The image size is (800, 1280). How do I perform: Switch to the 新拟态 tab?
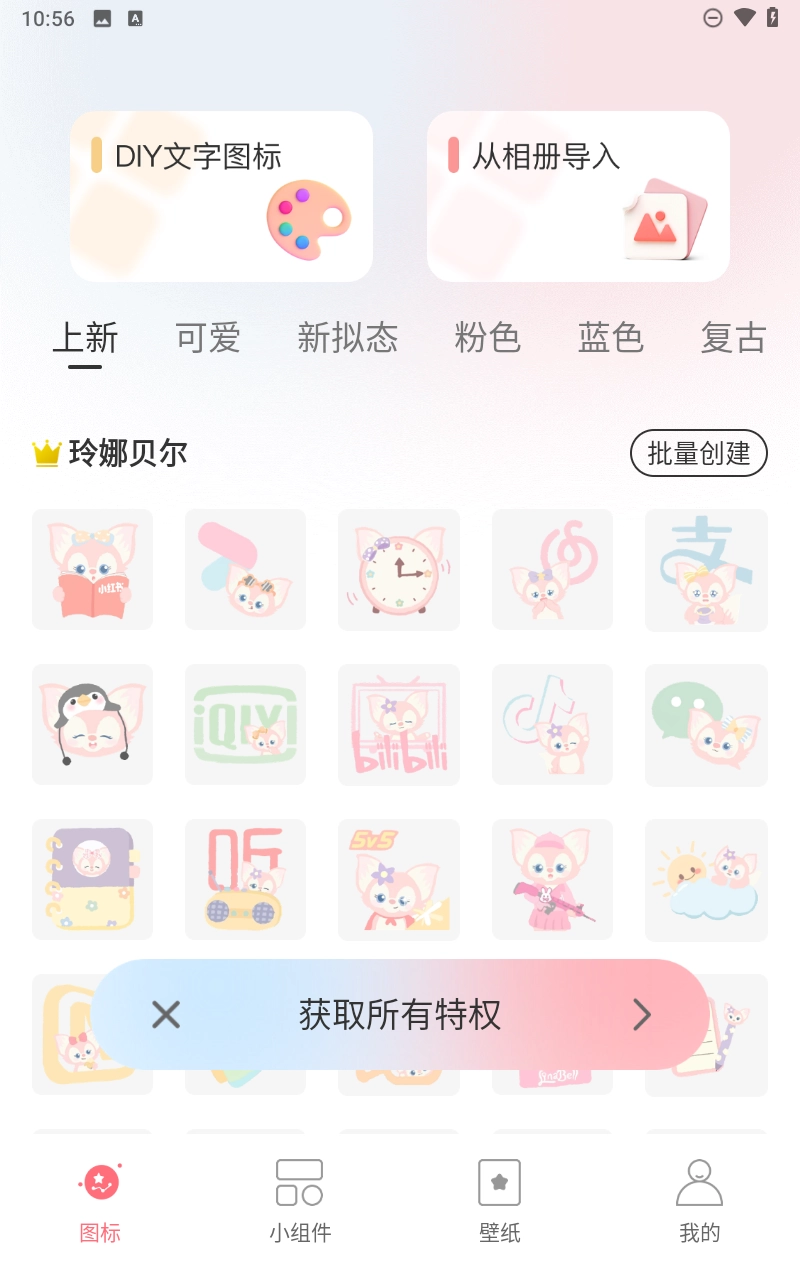(x=347, y=338)
